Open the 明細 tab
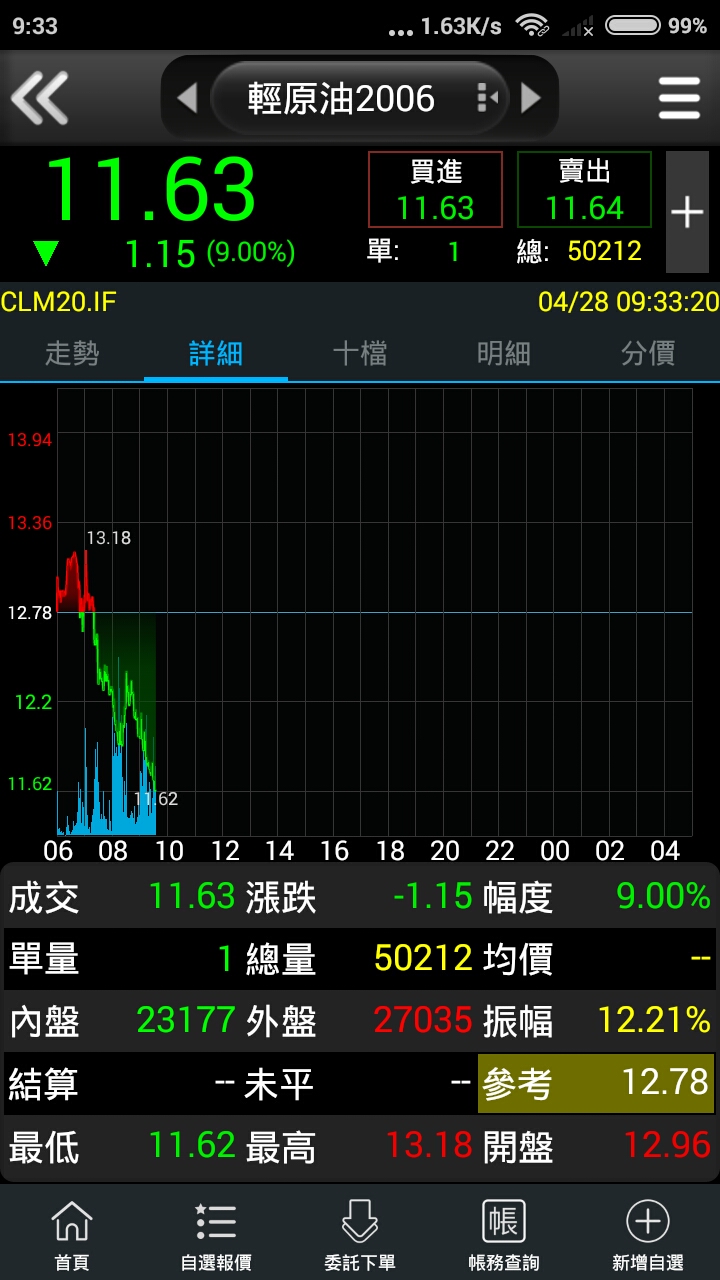 [504, 353]
